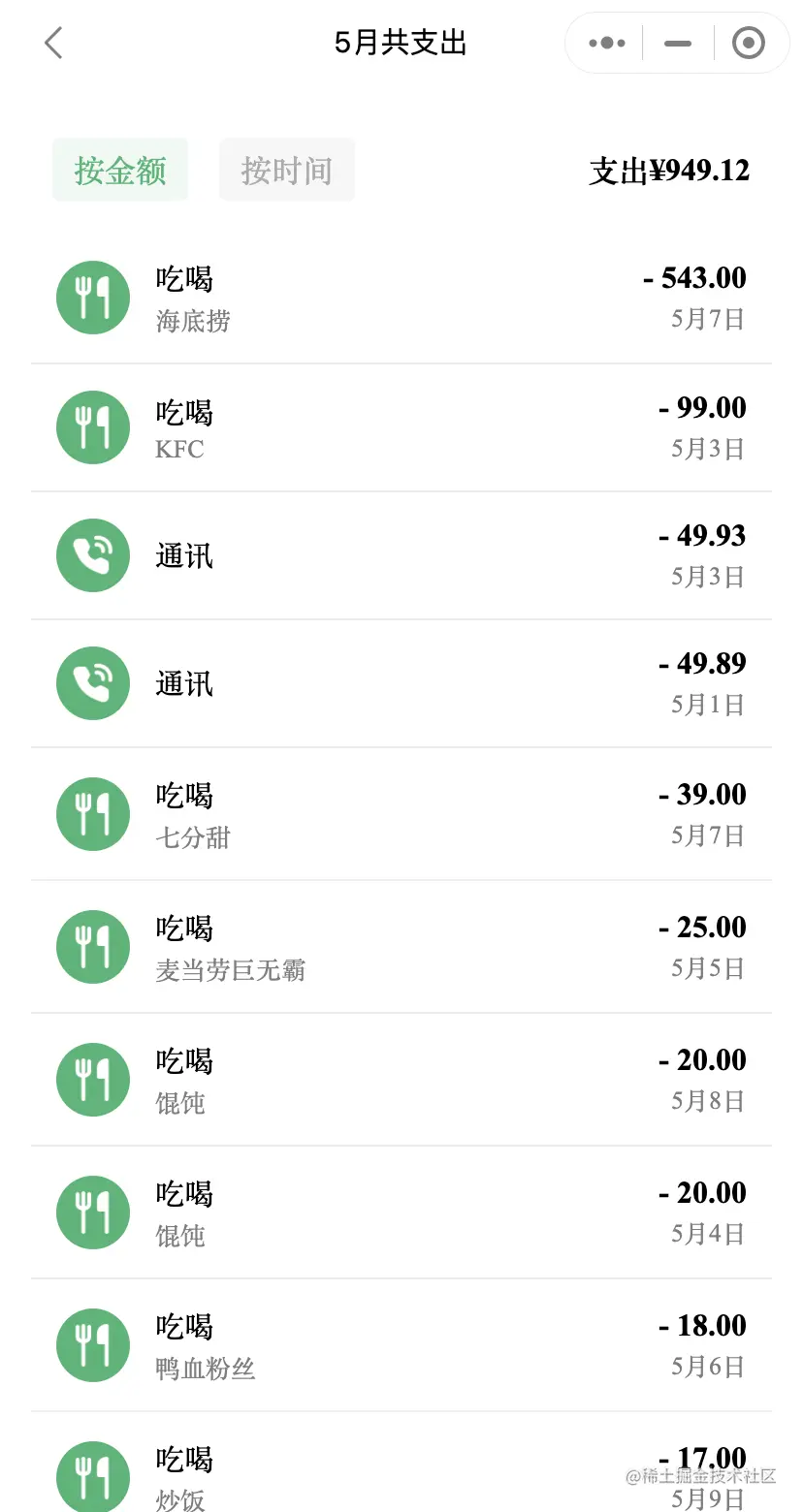Click the 麦当劳巨无霸 food icon
This screenshot has height=1512, width=803.
coord(93,947)
